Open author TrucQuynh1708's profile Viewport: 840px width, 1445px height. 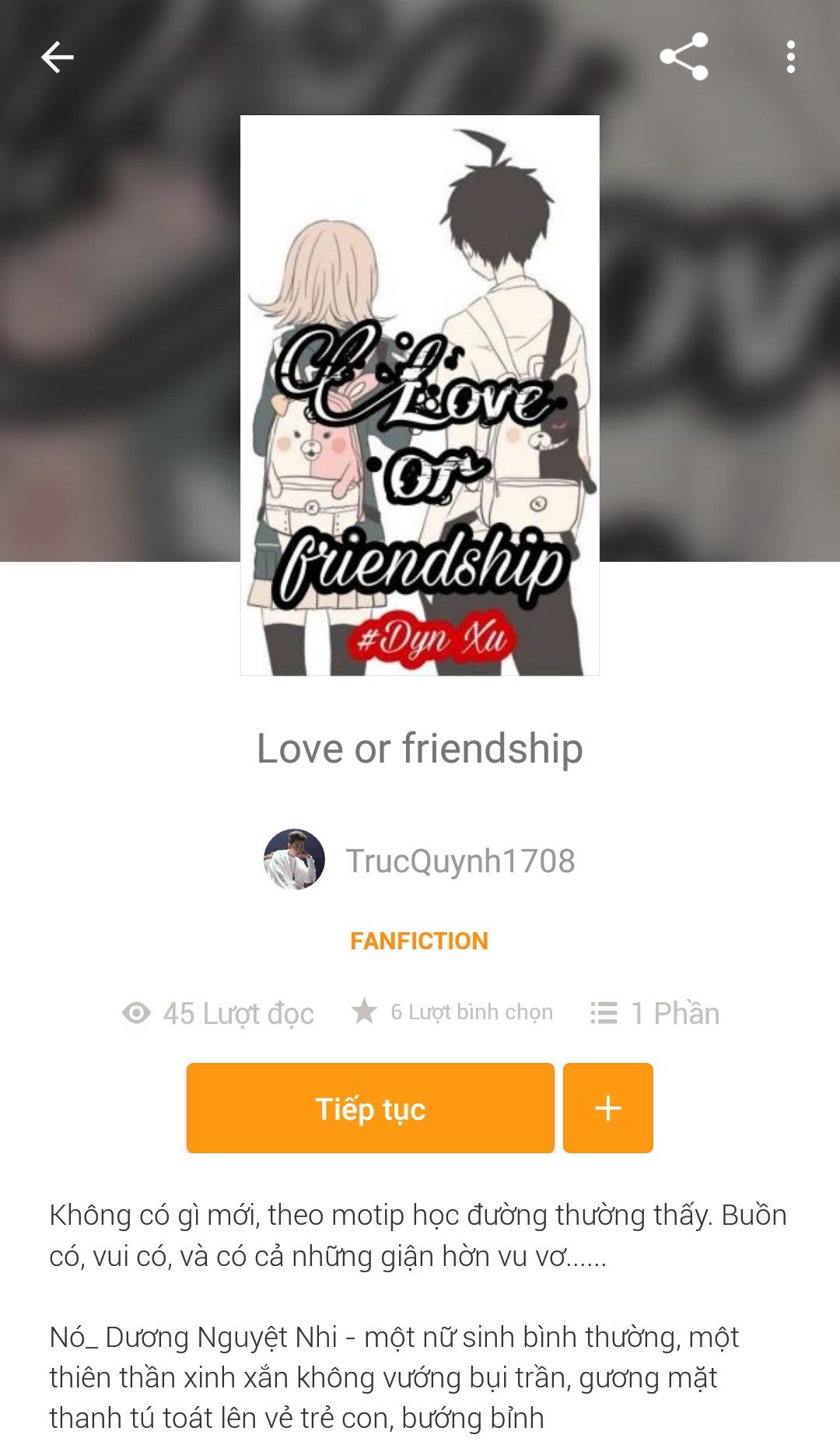[459, 861]
